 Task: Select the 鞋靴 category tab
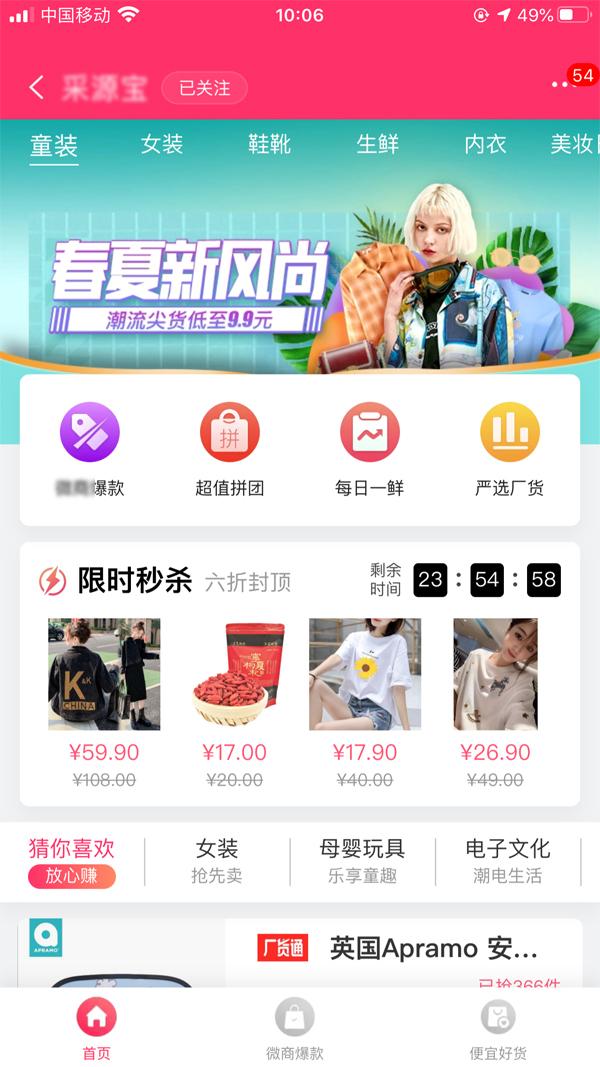pyautogui.click(x=269, y=144)
